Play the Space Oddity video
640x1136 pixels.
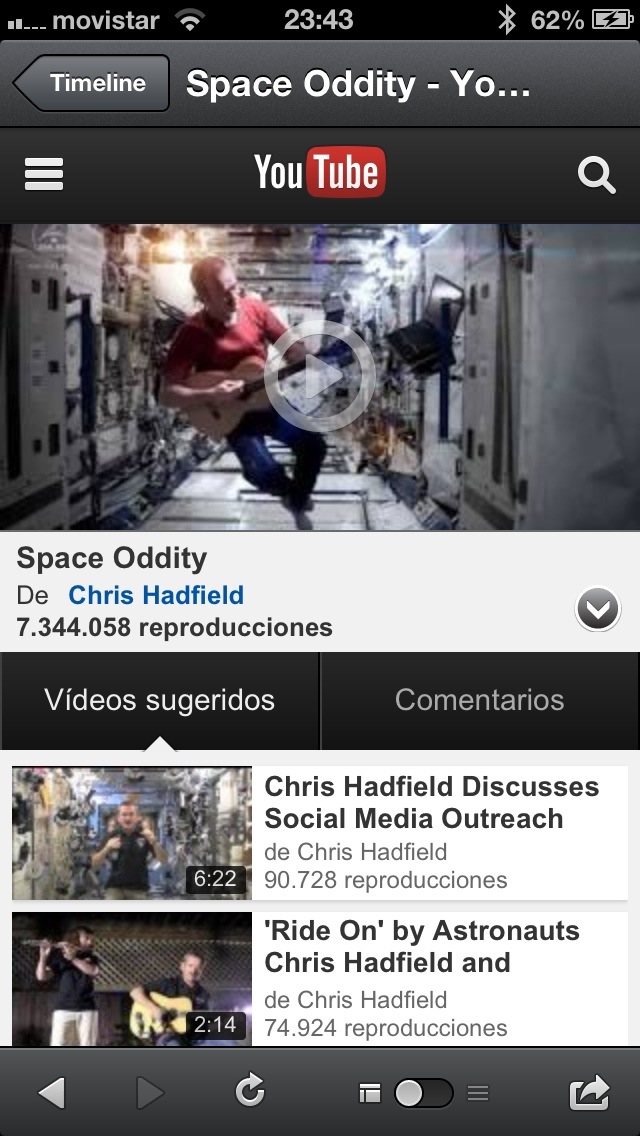[x=319, y=377]
